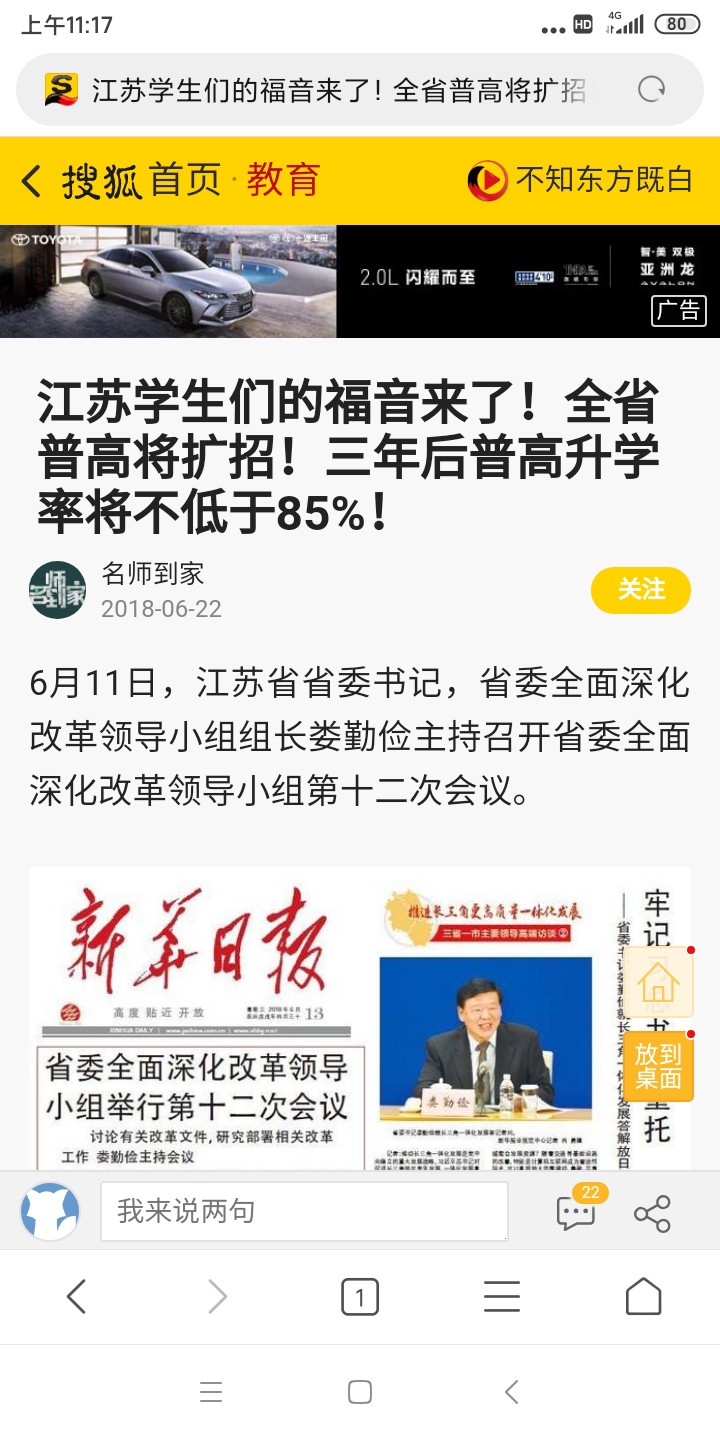Viewport: 720px width, 1440px height.
Task: Tap the system back button
Action: (511, 1391)
